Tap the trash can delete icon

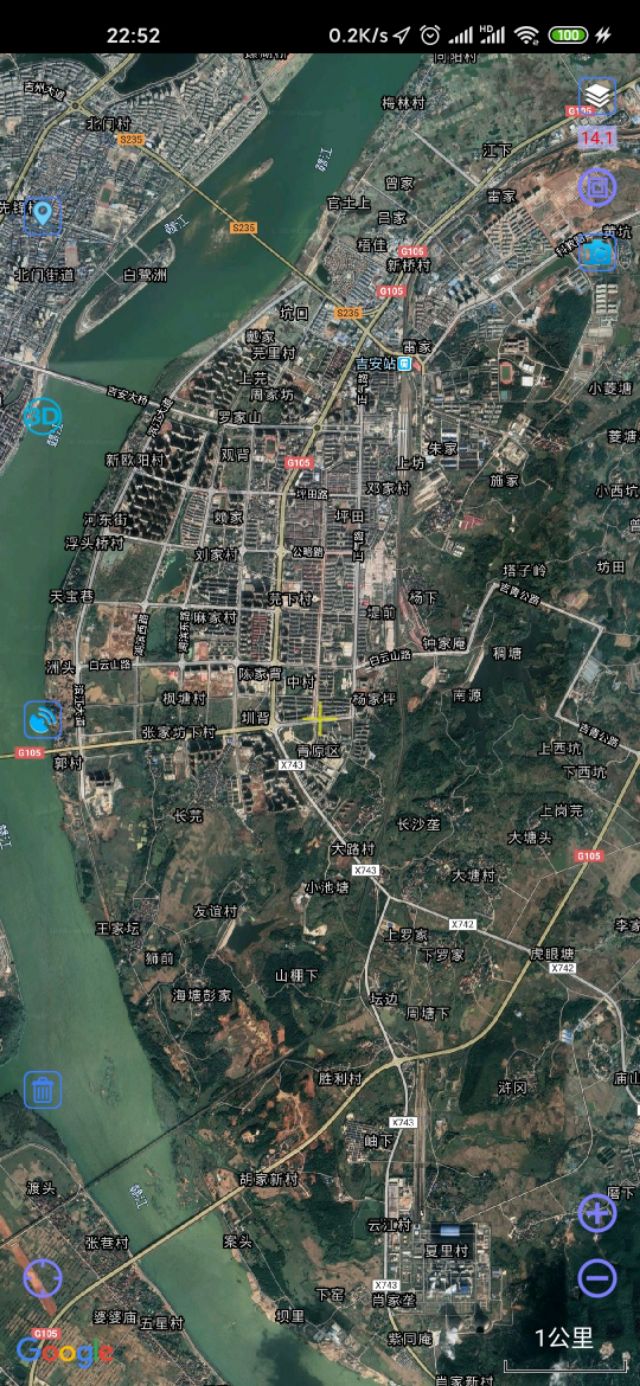(43, 1089)
